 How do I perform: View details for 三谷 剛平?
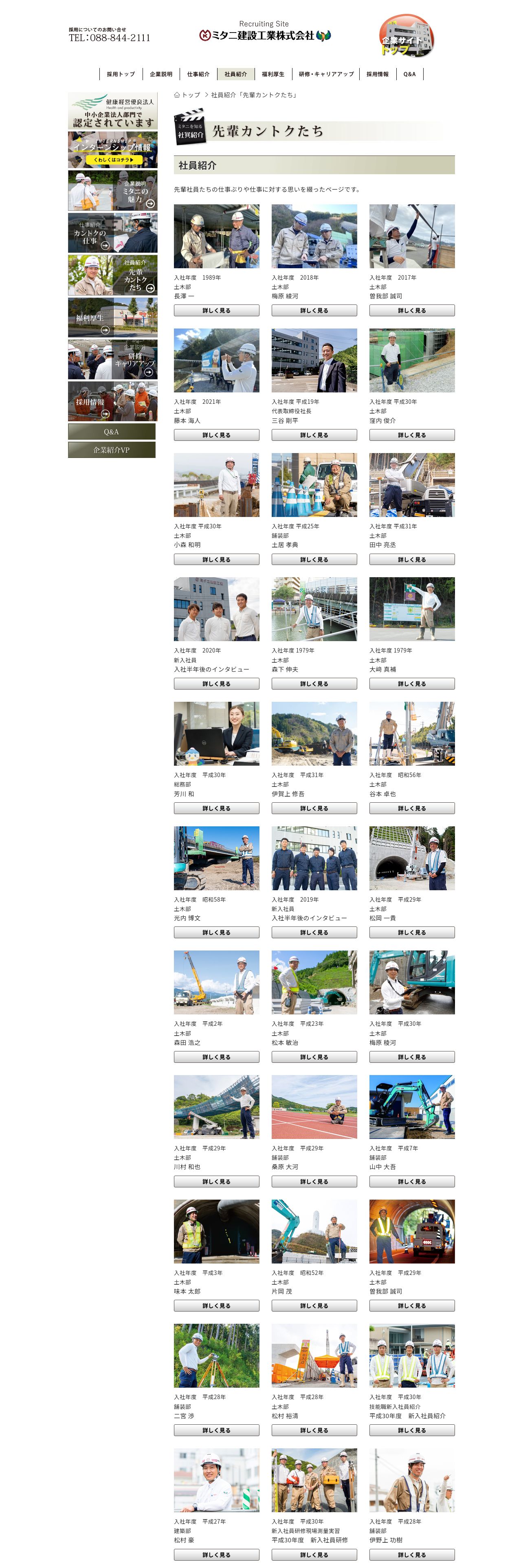[x=314, y=435]
